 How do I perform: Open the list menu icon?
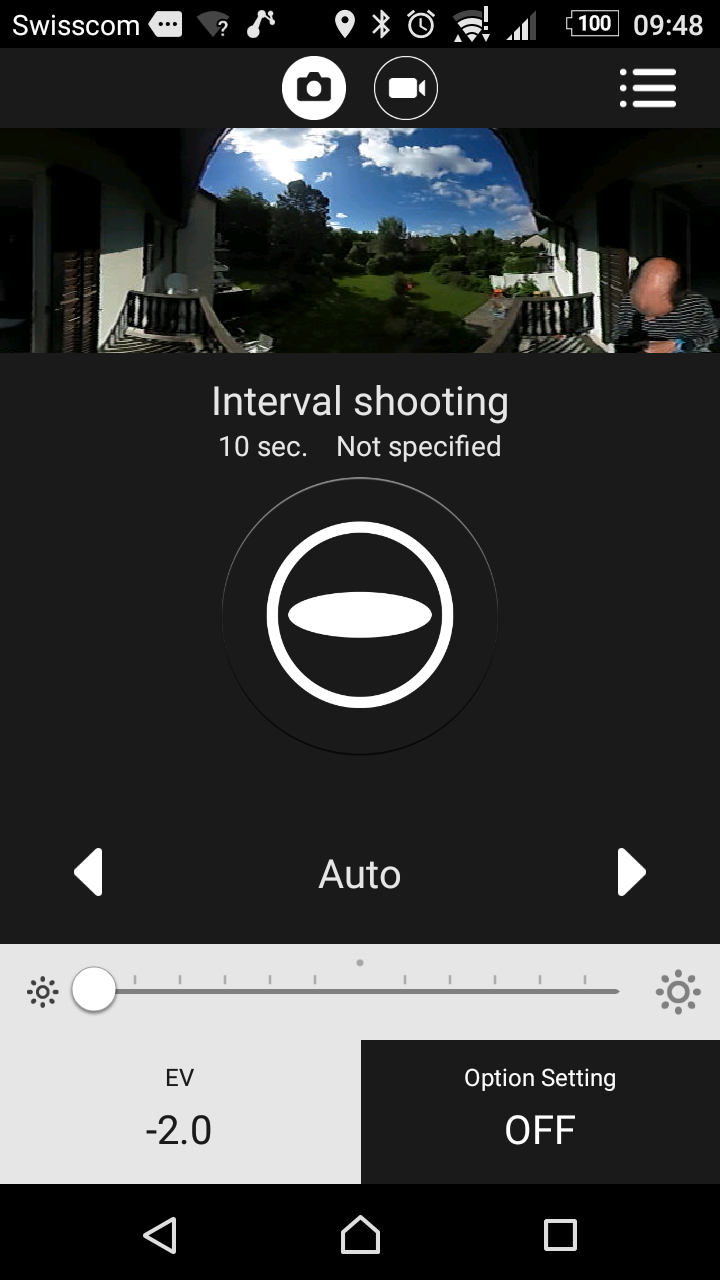point(648,88)
